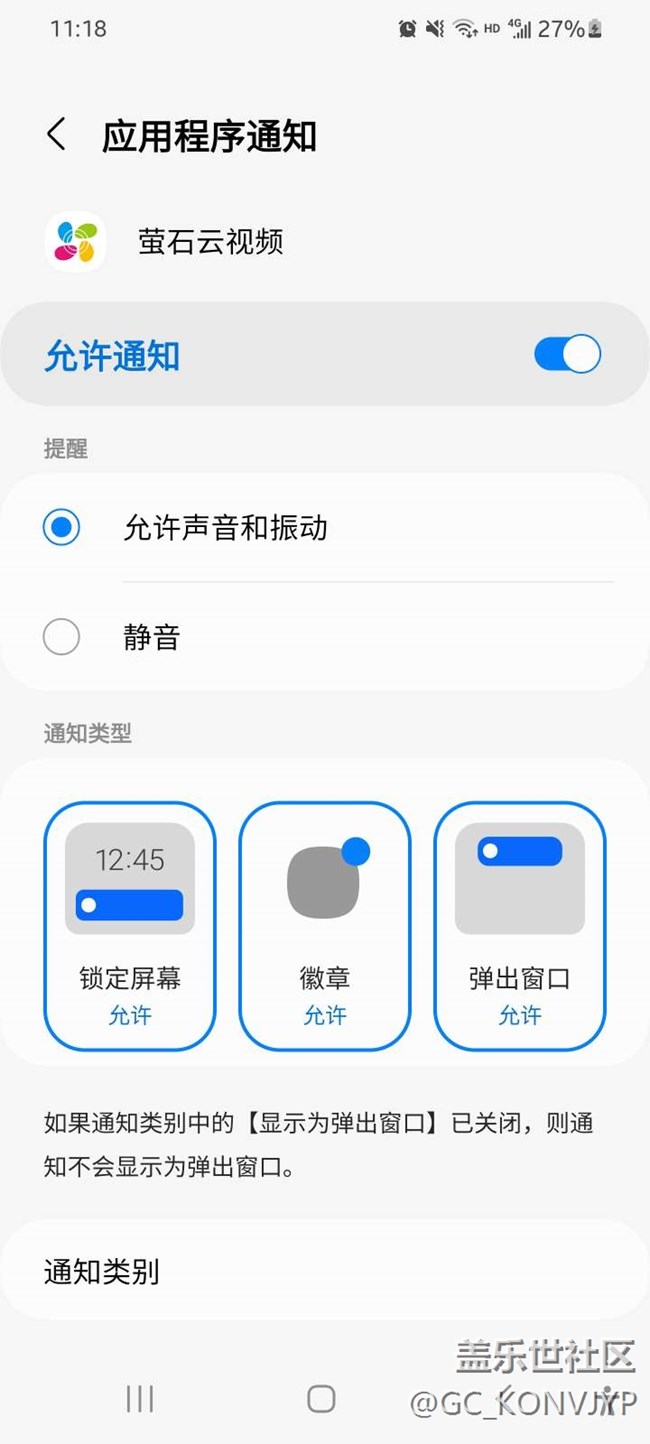Viewport: 650px width, 1444px height.
Task: Select 允许声音和振动 option
Action: (x=62, y=527)
